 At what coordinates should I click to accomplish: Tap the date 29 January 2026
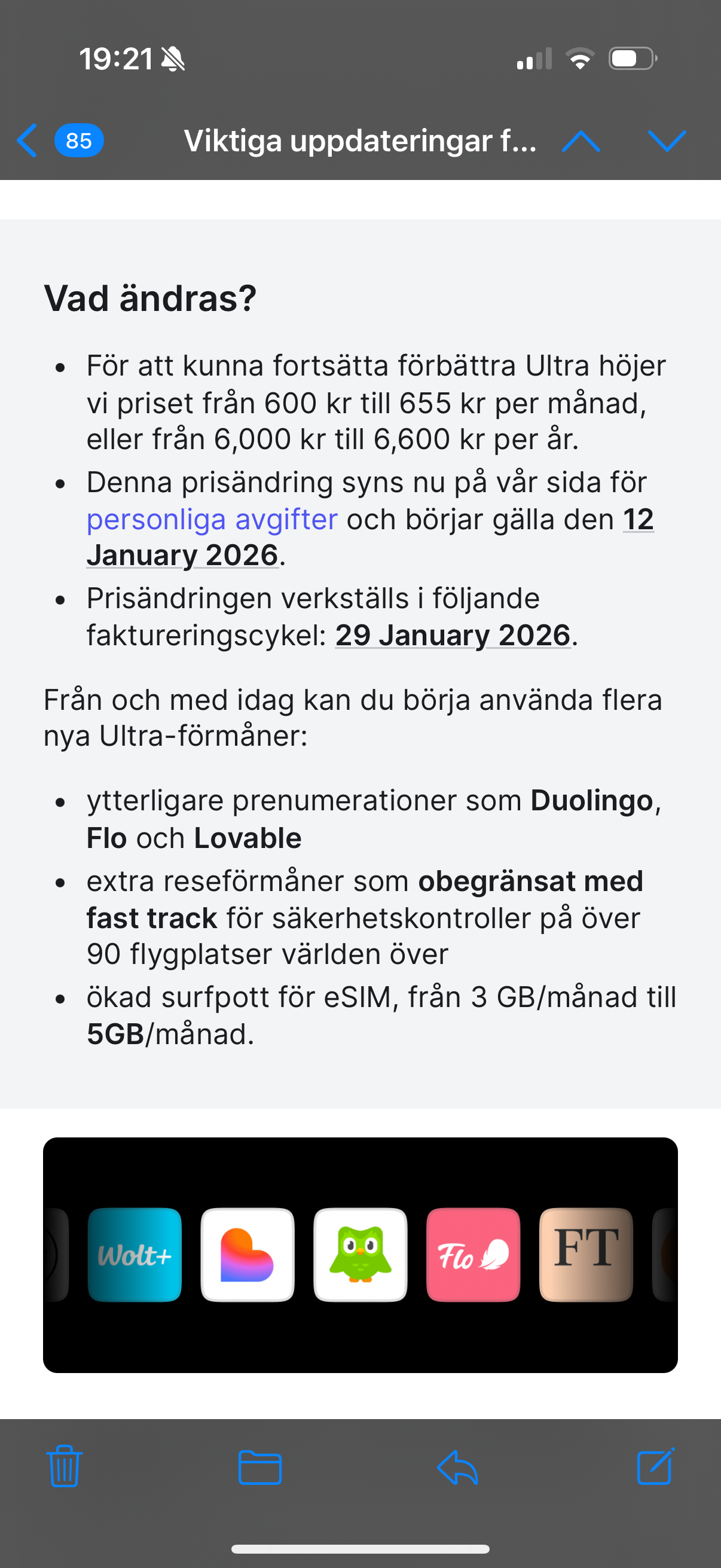(x=453, y=636)
